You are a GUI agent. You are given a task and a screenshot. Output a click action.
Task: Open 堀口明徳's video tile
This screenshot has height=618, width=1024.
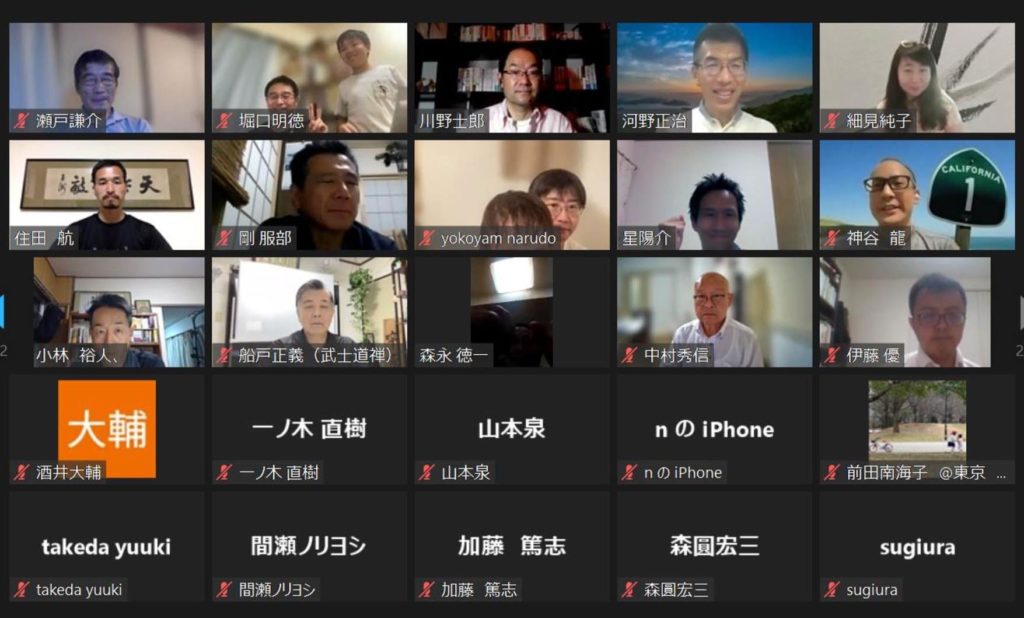[310, 77]
